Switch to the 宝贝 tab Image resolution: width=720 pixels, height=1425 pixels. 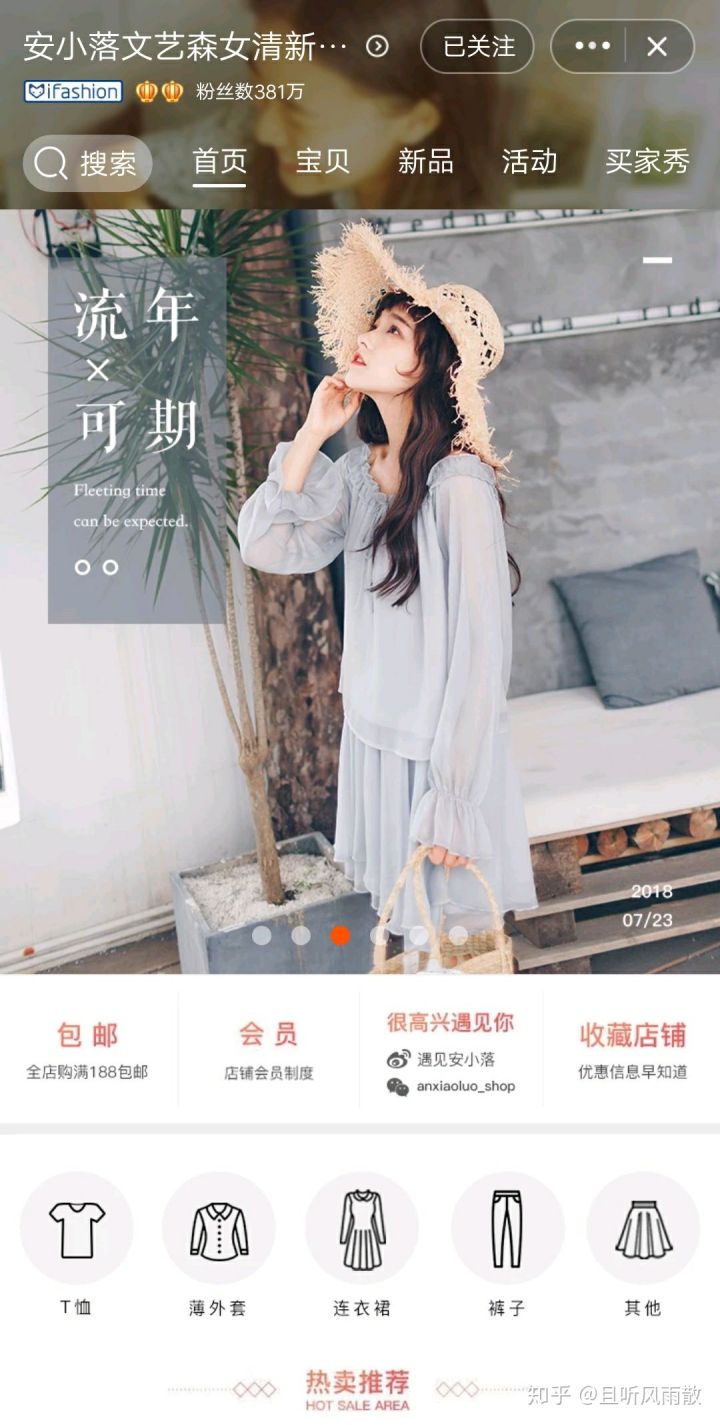coord(322,162)
